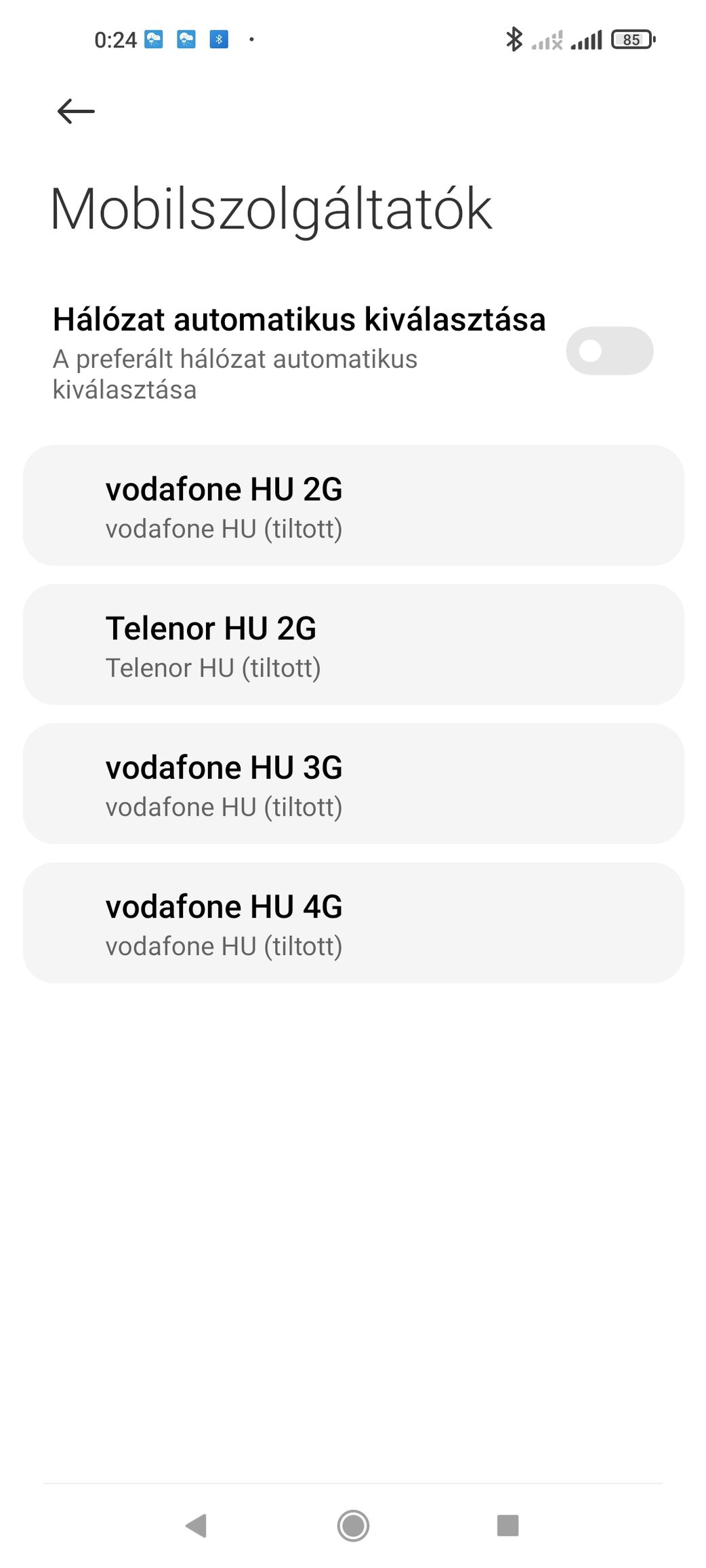Select the vodafone HU 3G network

pyautogui.click(x=353, y=784)
